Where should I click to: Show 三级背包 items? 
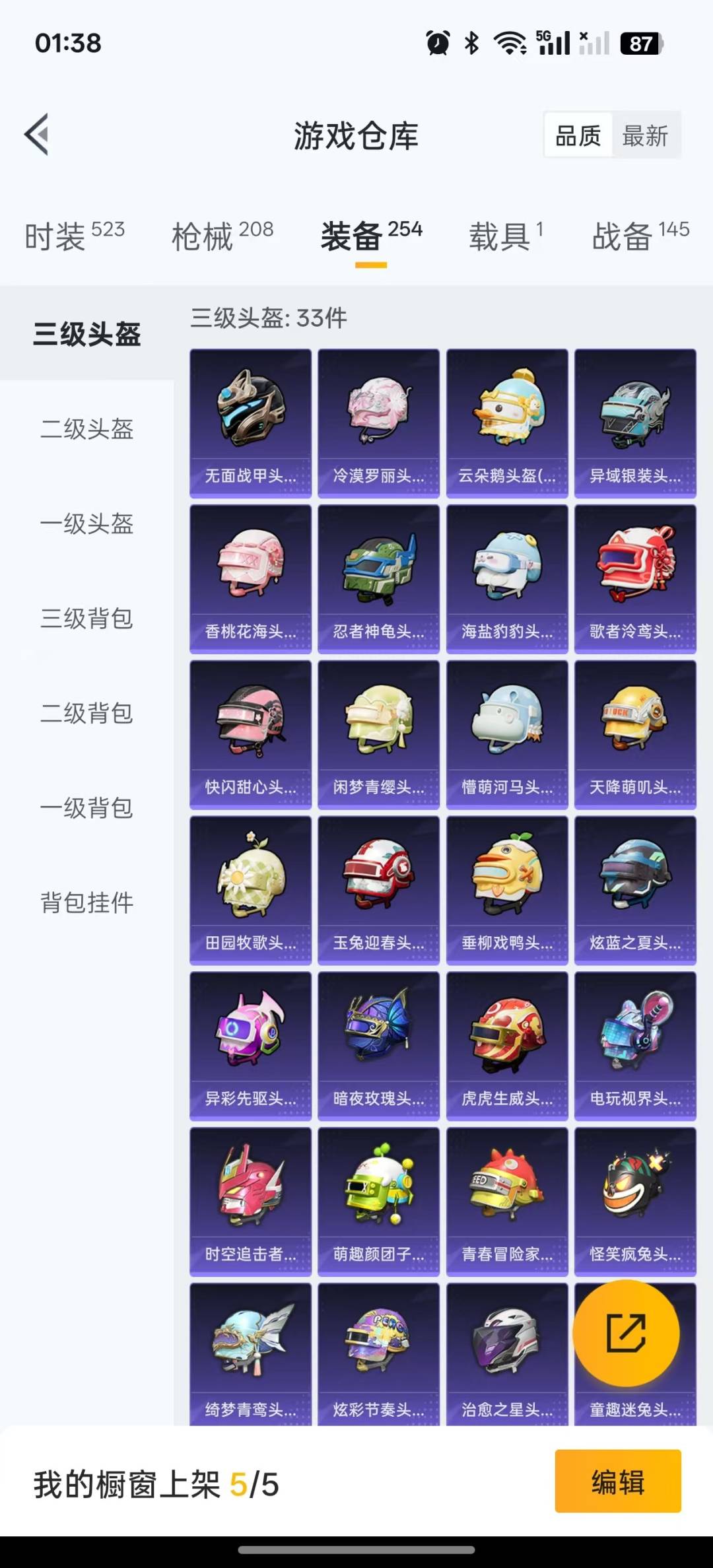point(87,619)
